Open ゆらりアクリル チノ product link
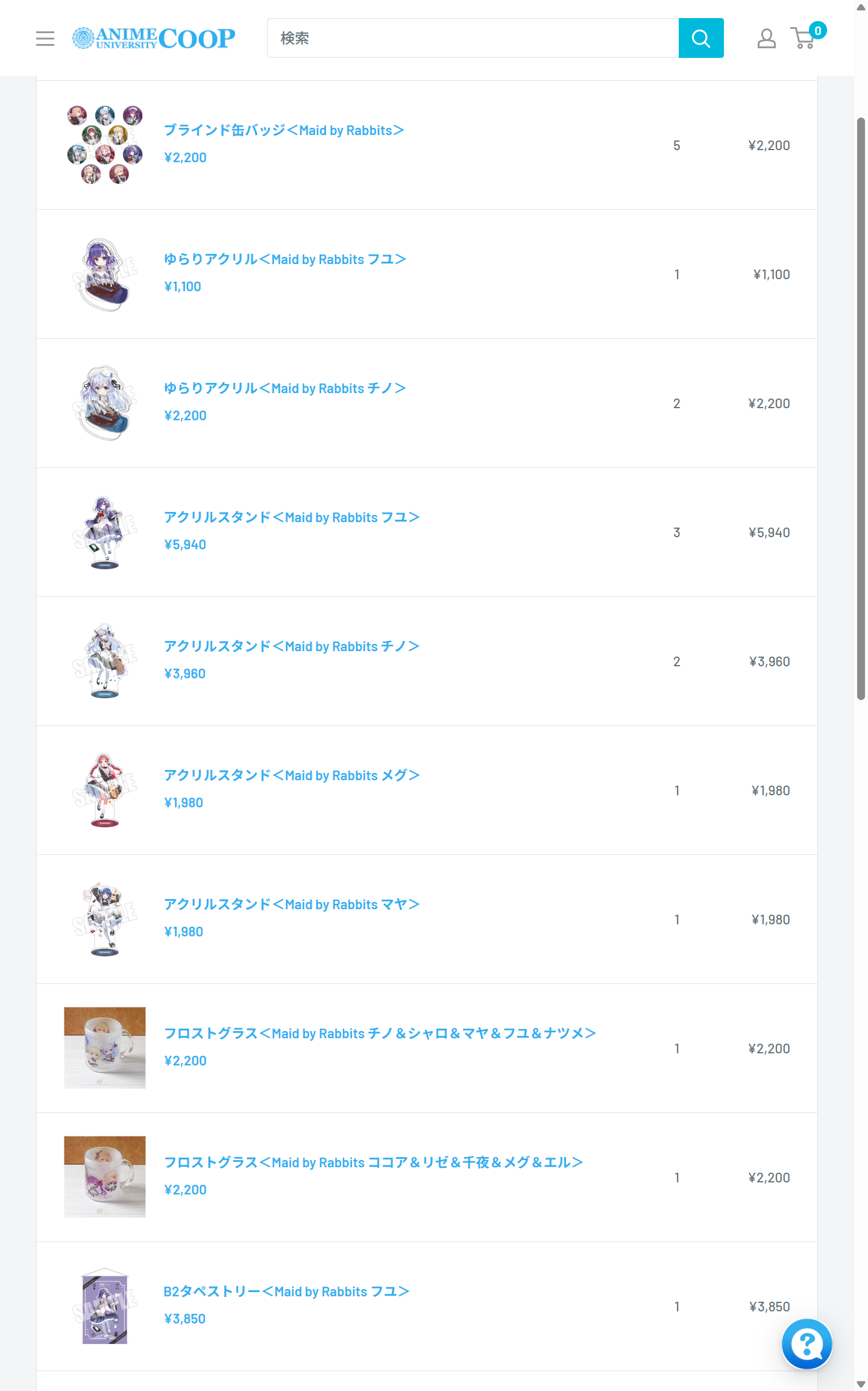This screenshot has height=1391, width=868. pos(285,388)
